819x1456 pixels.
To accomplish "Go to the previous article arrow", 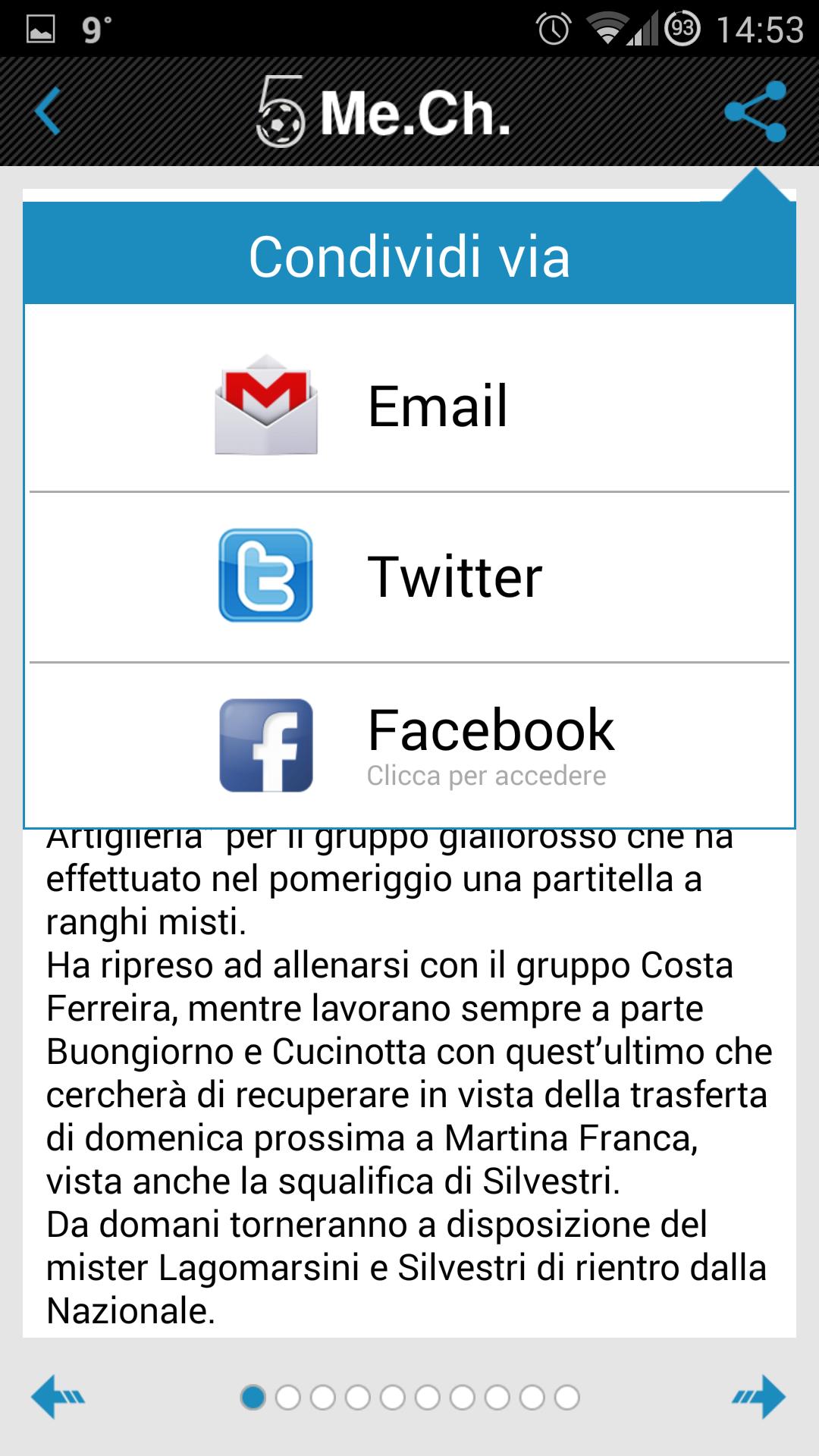I will [58, 1396].
